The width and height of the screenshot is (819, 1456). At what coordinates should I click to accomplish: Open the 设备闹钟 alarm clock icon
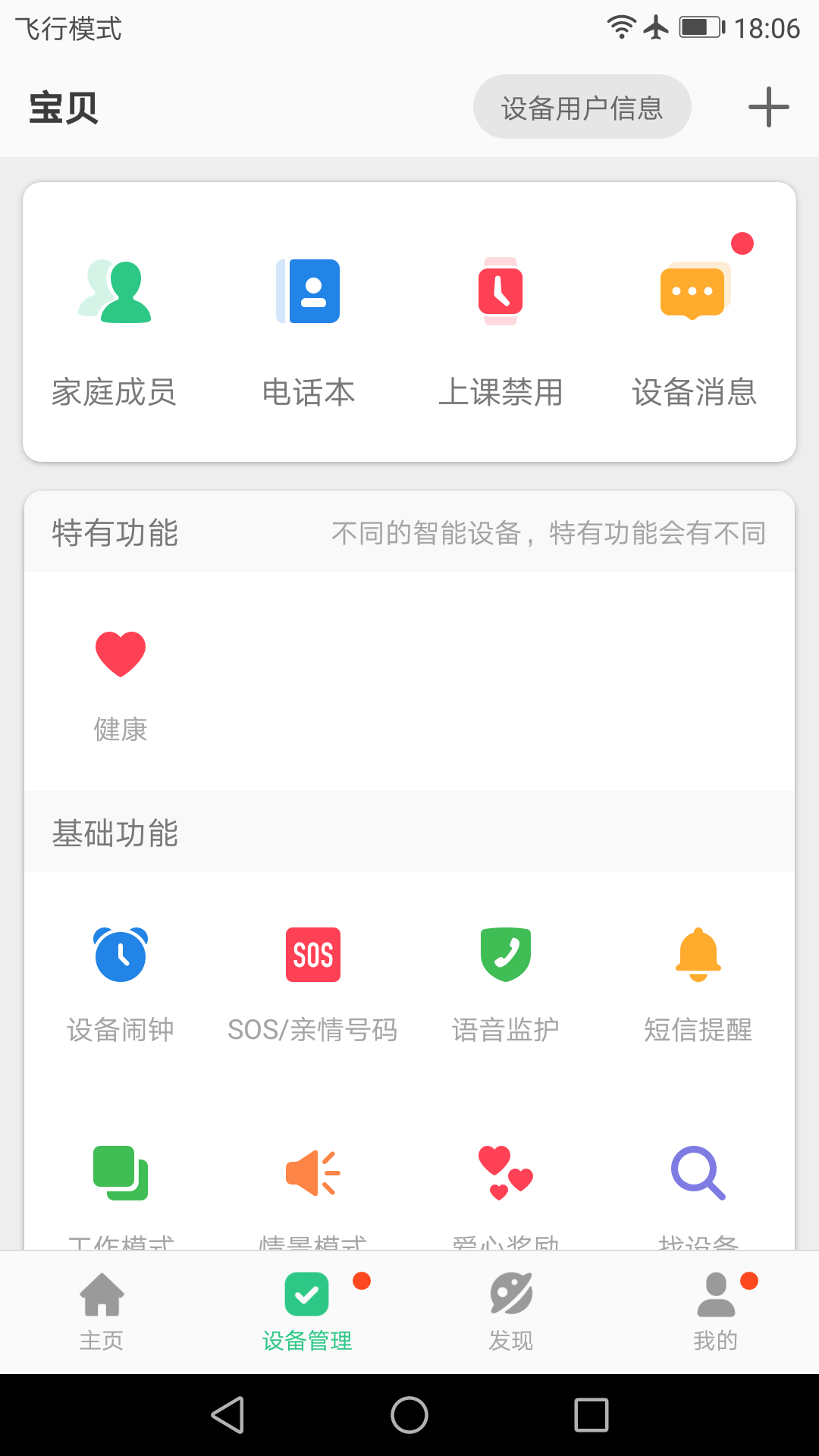coord(120,954)
